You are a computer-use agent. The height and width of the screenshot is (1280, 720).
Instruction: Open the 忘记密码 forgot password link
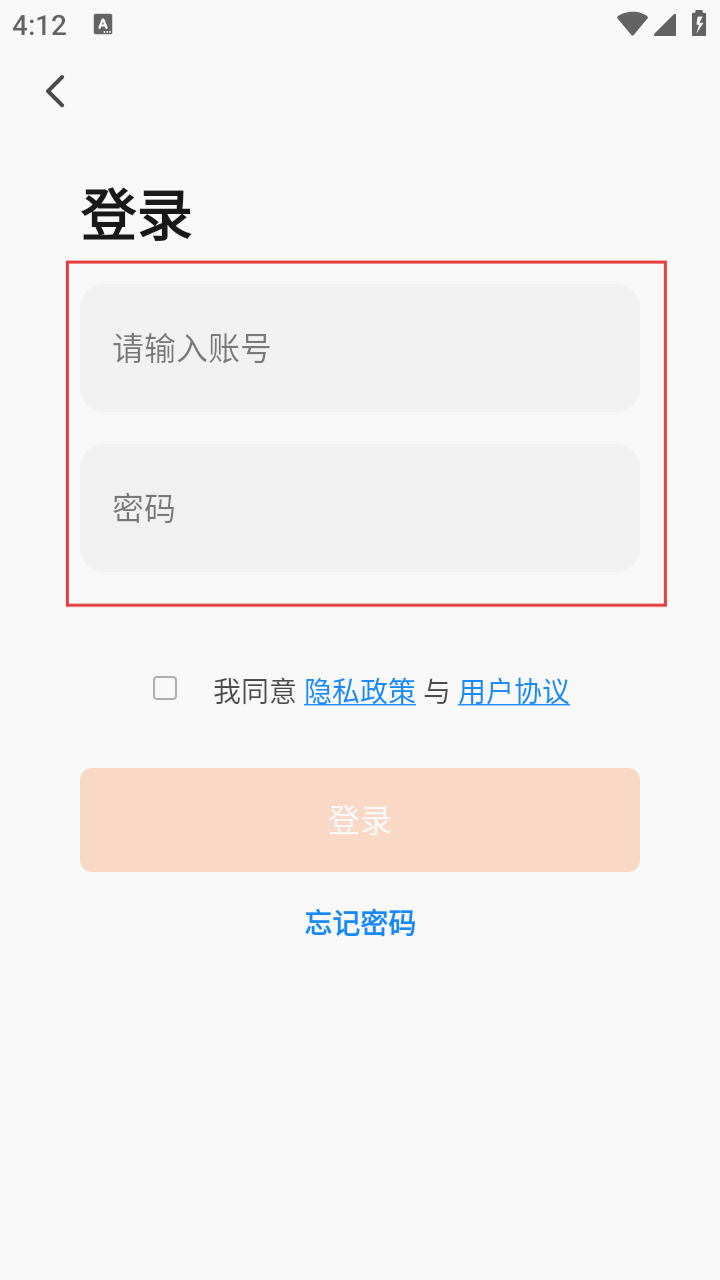[x=360, y=922]
